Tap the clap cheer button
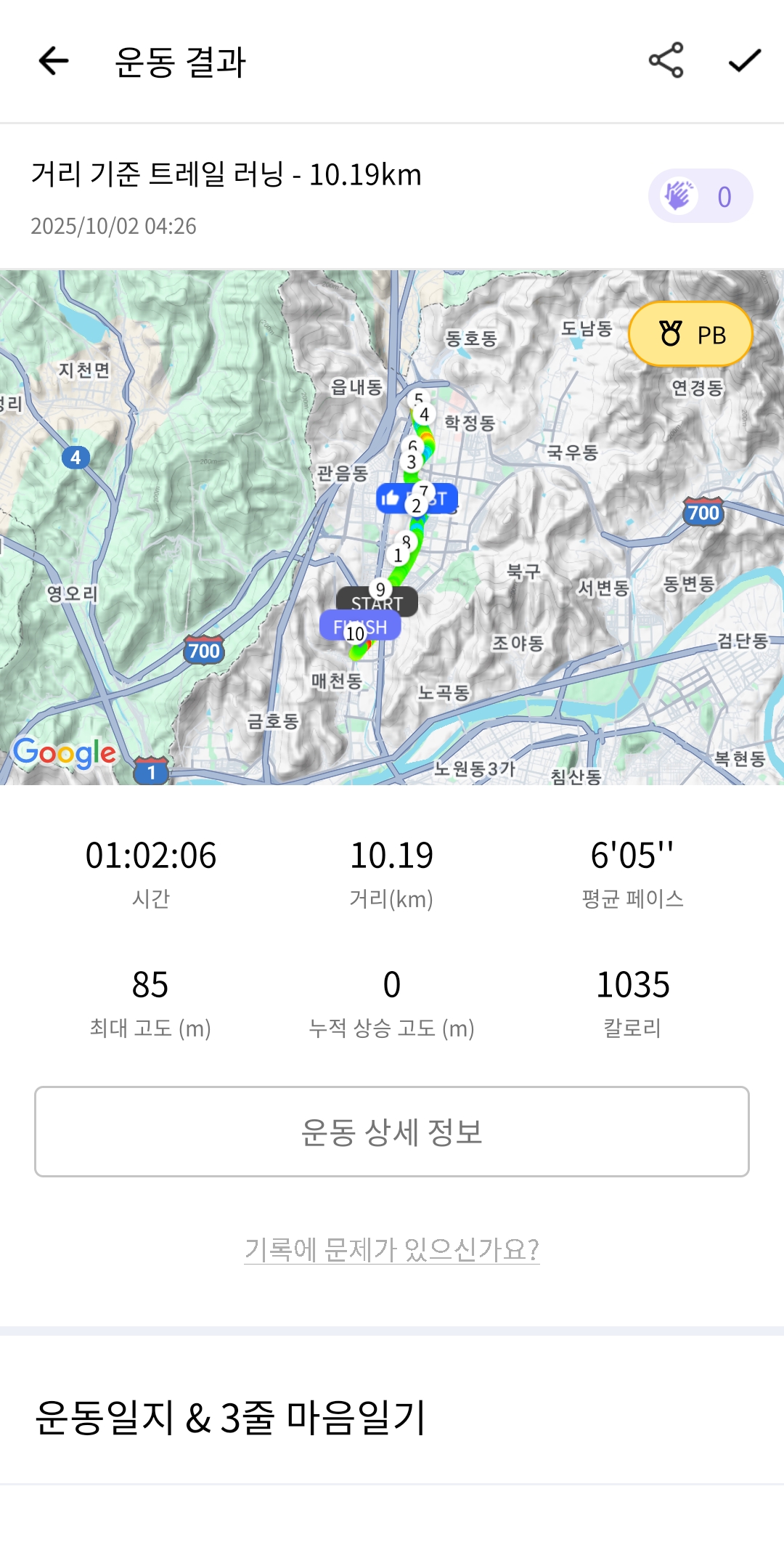The image size is (784, 1542). [700, 196]
